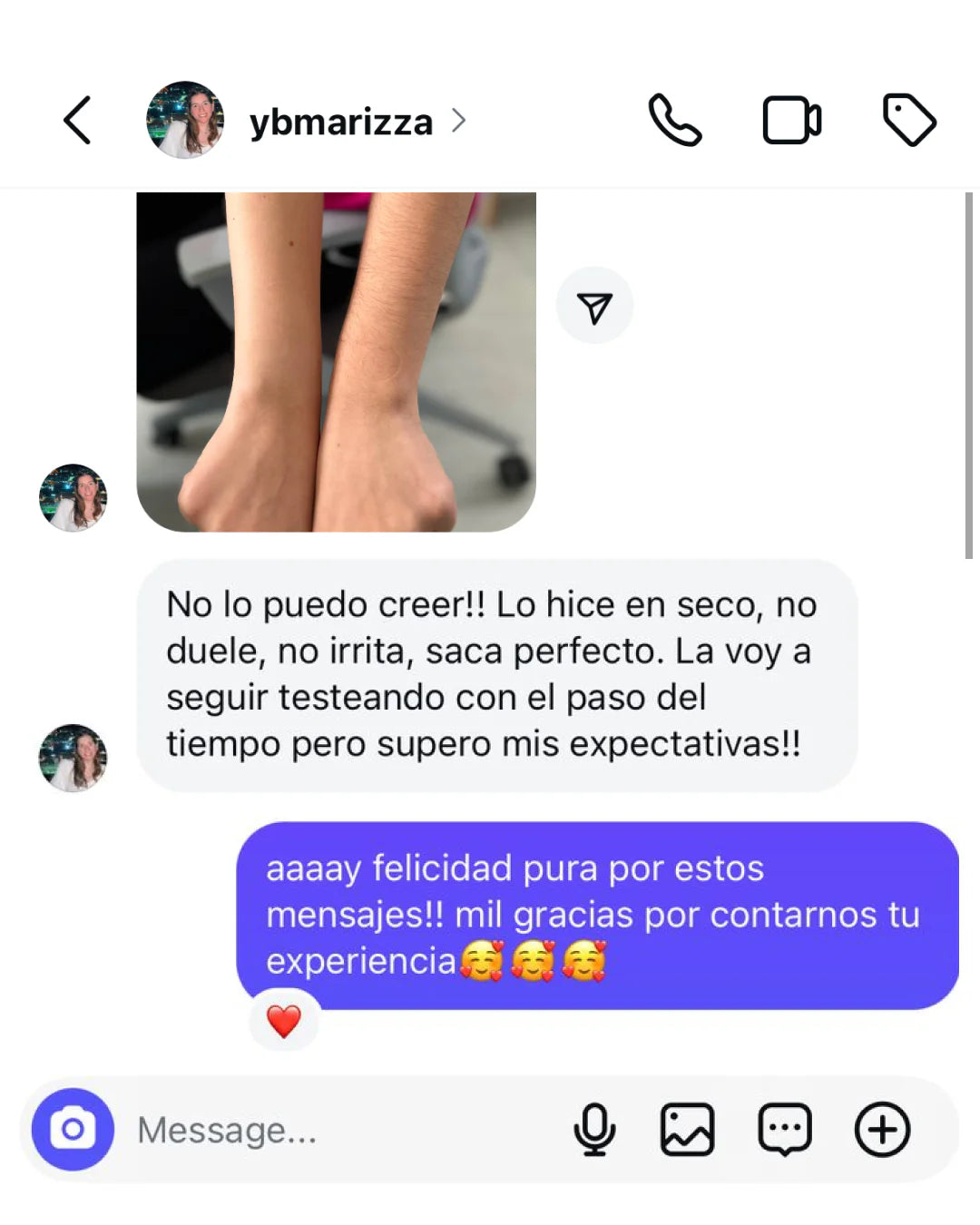Open the arms photo in the chat
Image resolution: width=980 pixels, height=1225 pixels.
pos(336,361)
